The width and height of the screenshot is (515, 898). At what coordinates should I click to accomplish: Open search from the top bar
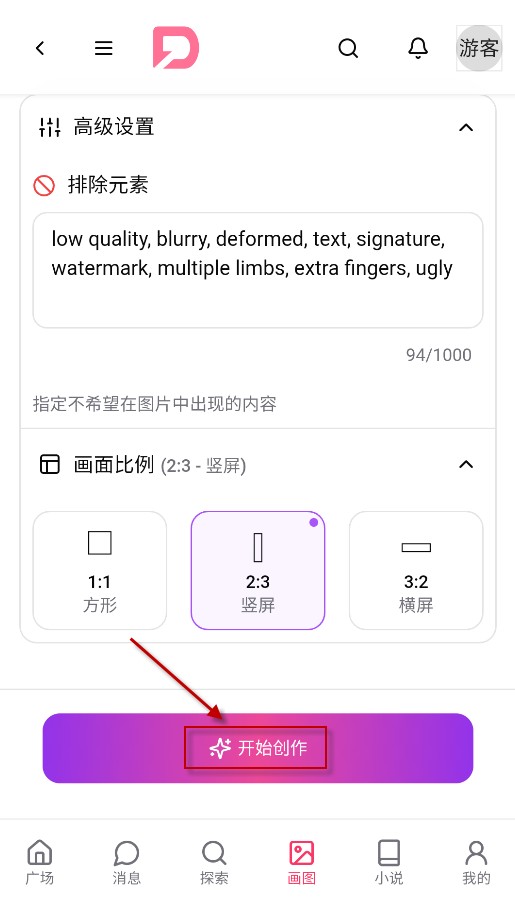[x=348, y=48]
